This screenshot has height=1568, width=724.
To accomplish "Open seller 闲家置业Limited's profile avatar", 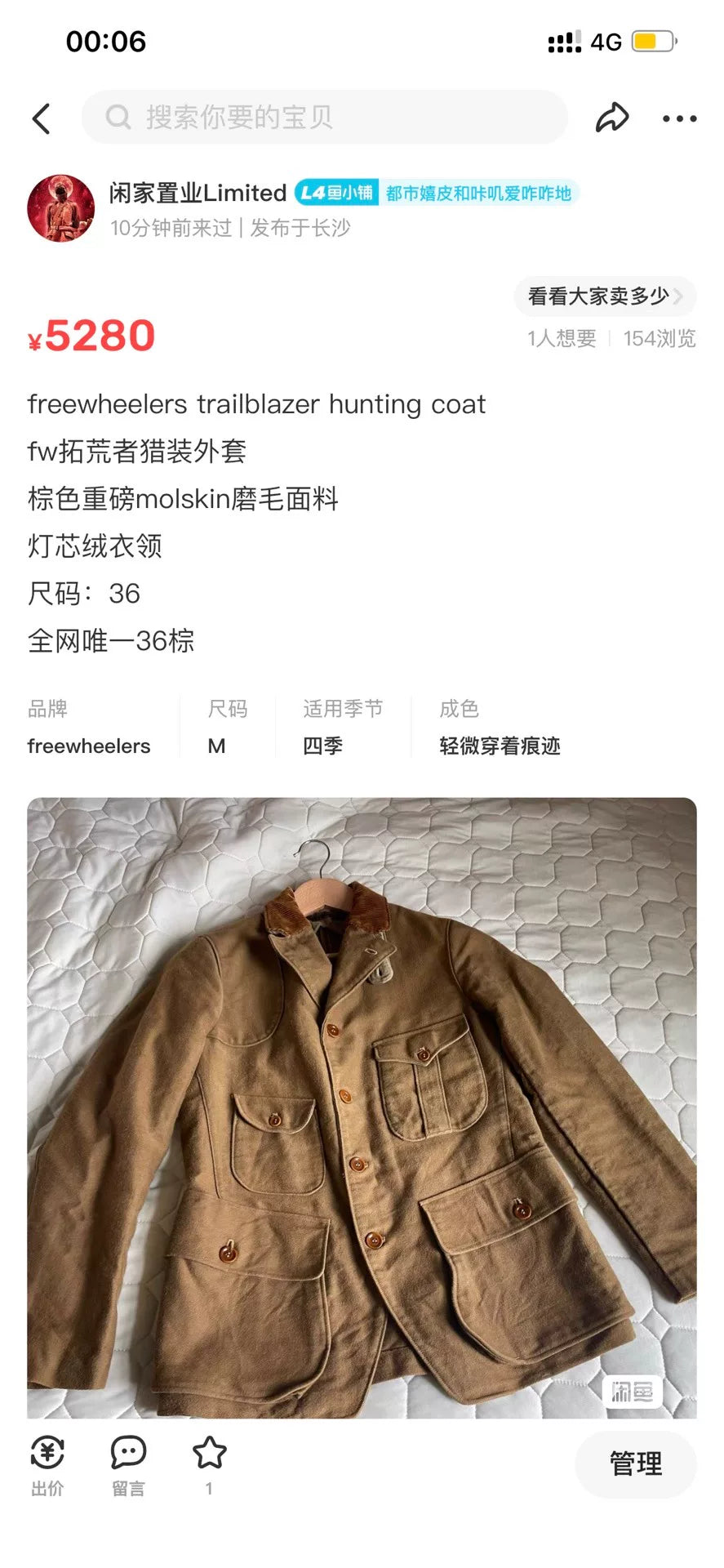I will pyautogui.click(x=61, y=208).
